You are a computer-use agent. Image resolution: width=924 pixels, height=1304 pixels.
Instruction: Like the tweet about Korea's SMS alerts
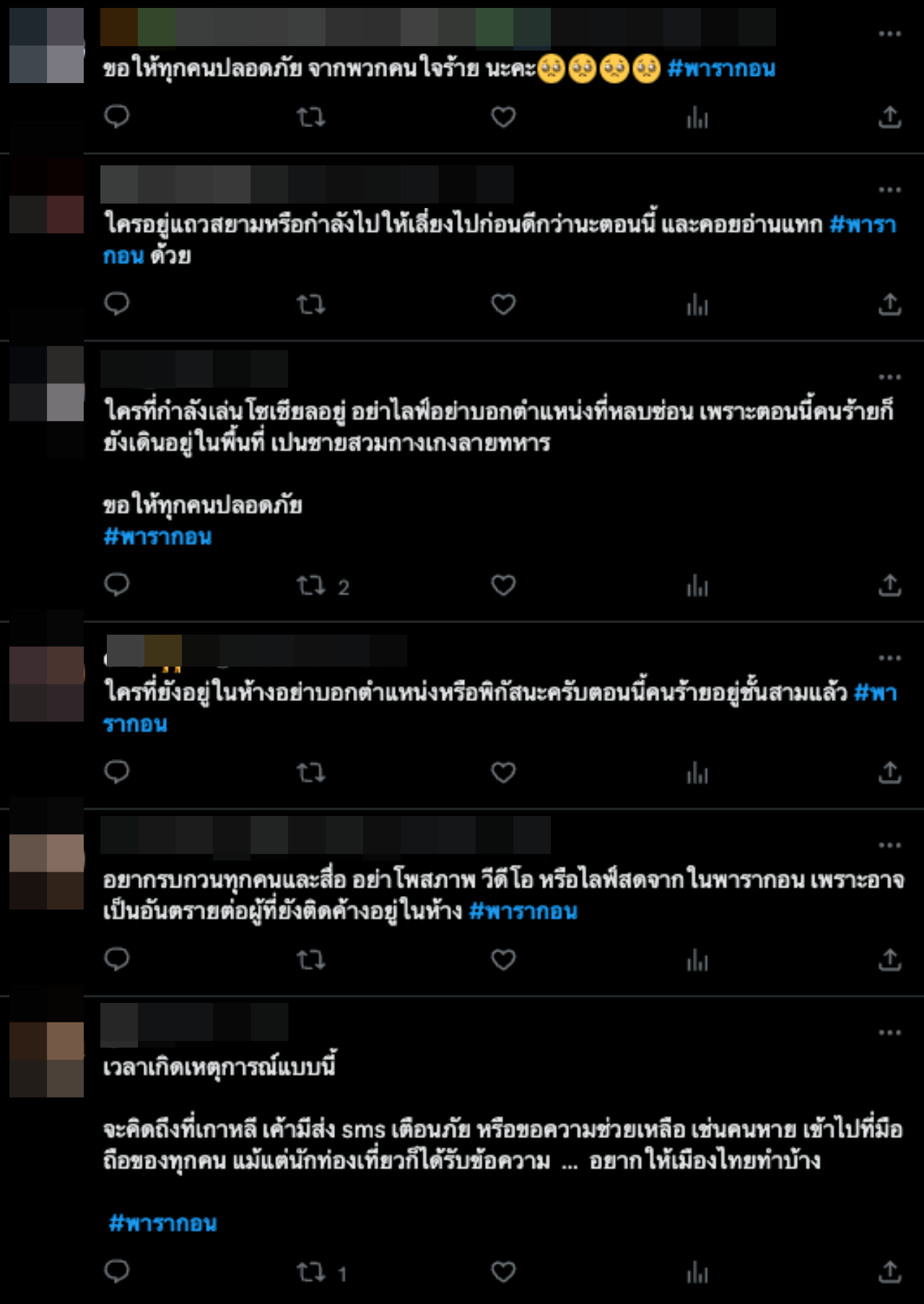503,1272
